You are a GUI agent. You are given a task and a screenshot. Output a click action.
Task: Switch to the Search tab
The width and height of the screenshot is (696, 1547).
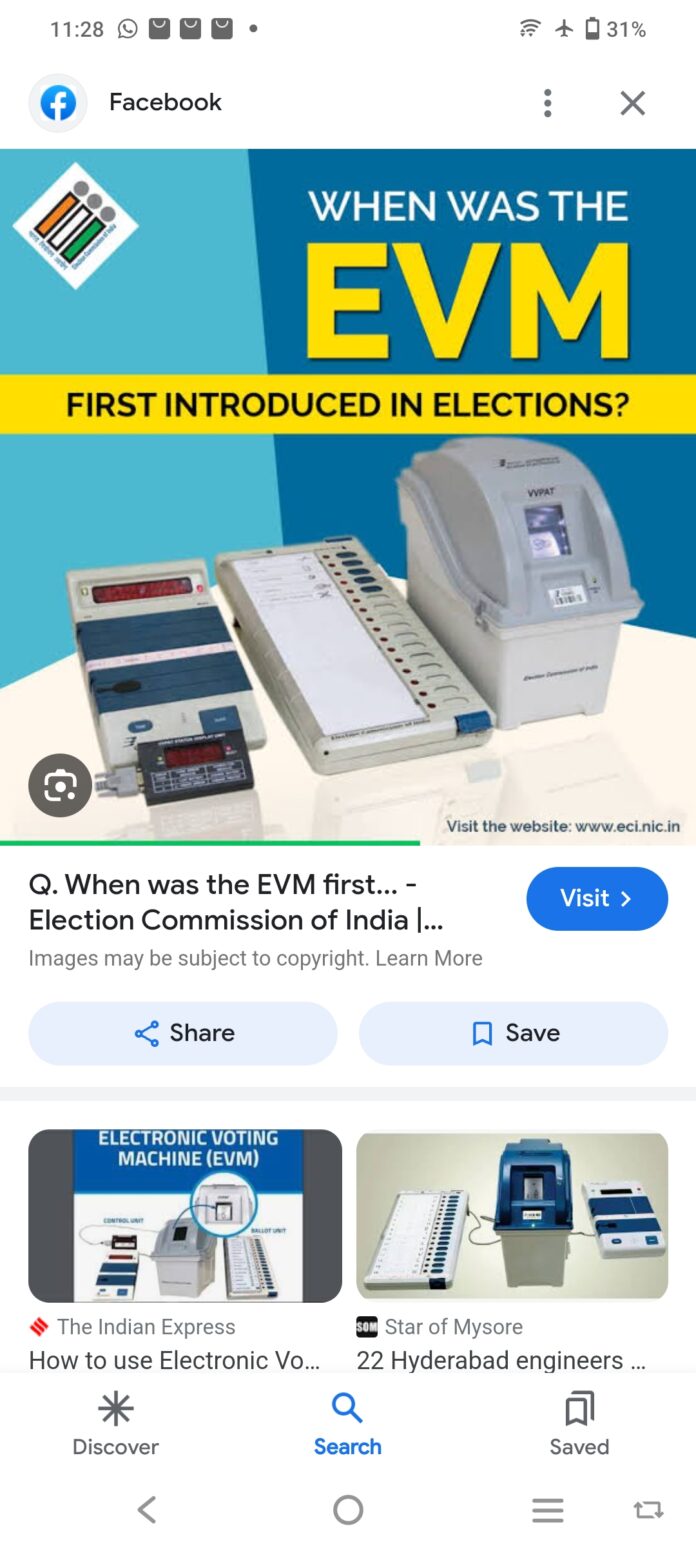pos(347,1423)
